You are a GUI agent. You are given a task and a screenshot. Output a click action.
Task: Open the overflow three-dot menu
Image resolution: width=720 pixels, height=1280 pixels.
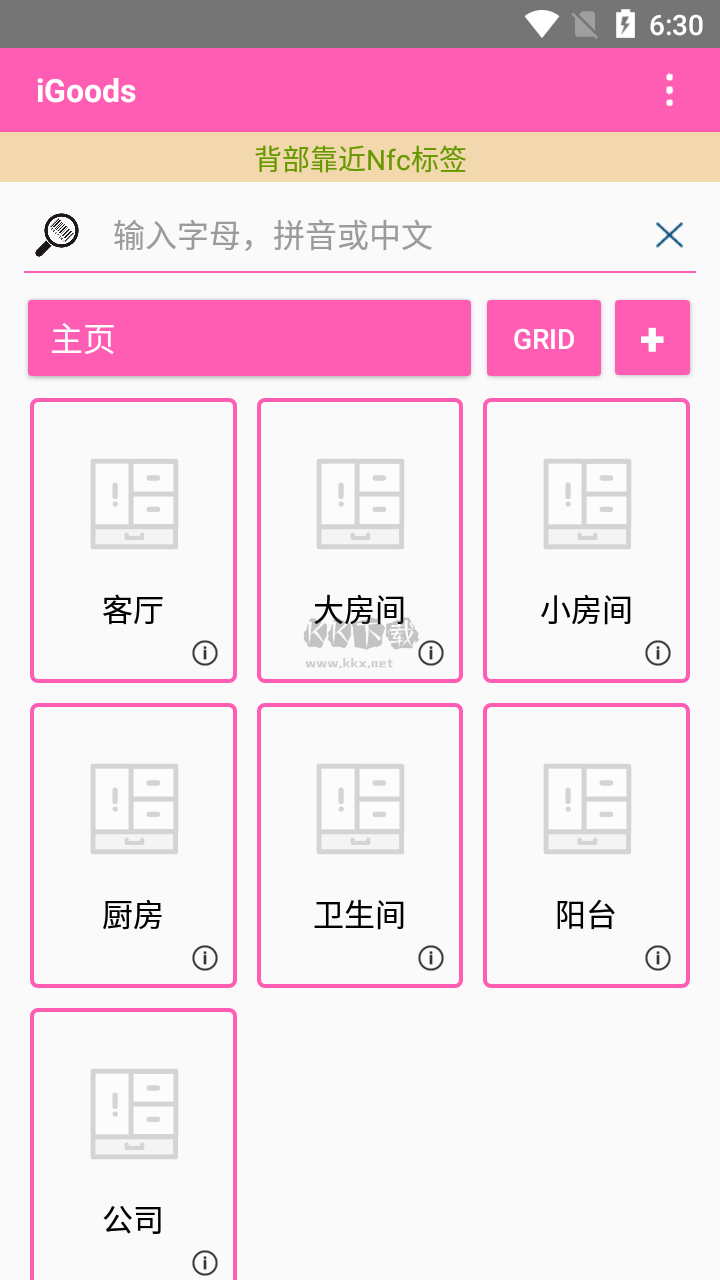click(669, 89)
